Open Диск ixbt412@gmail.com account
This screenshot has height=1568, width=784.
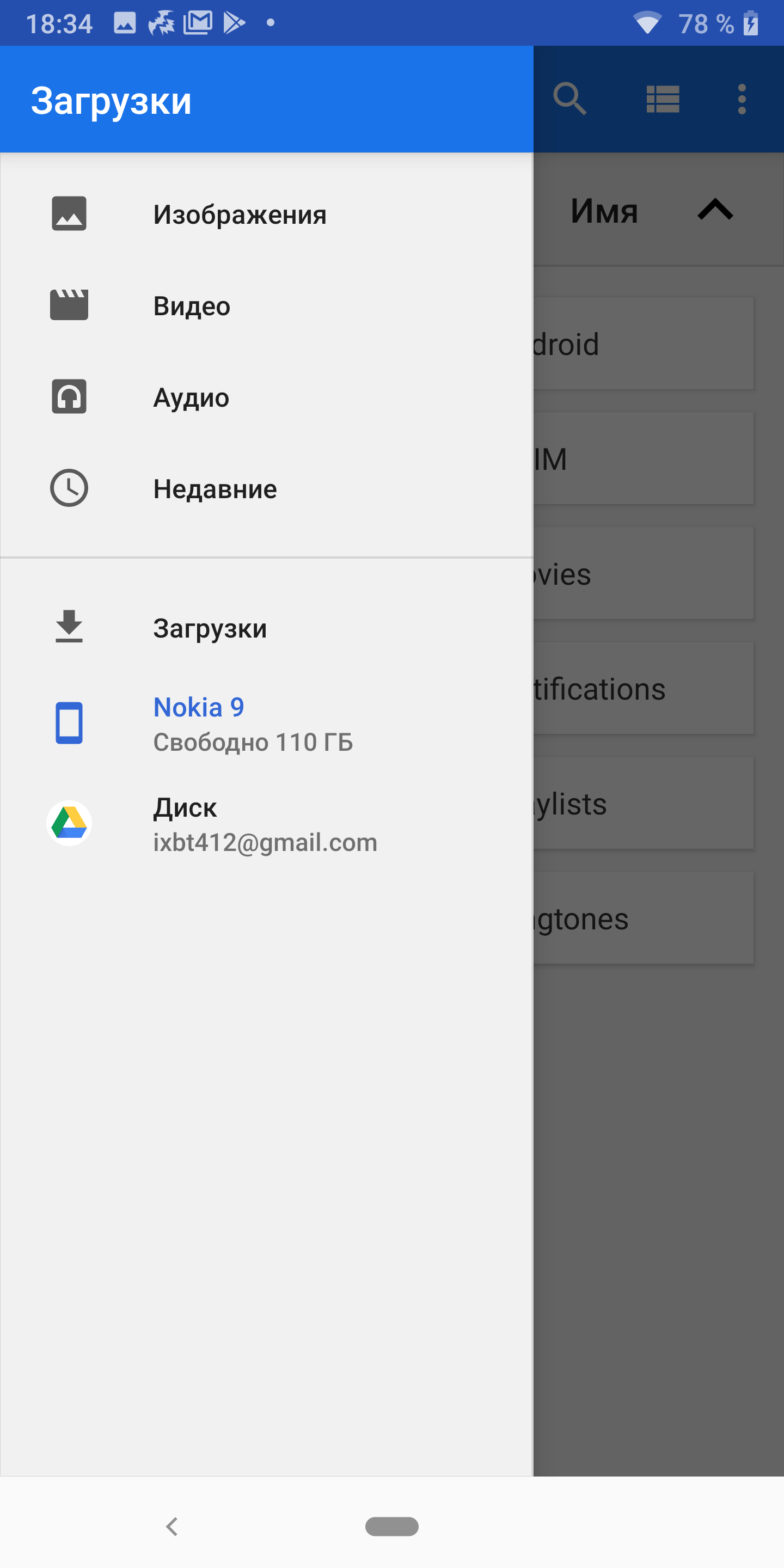coord(267,824)
